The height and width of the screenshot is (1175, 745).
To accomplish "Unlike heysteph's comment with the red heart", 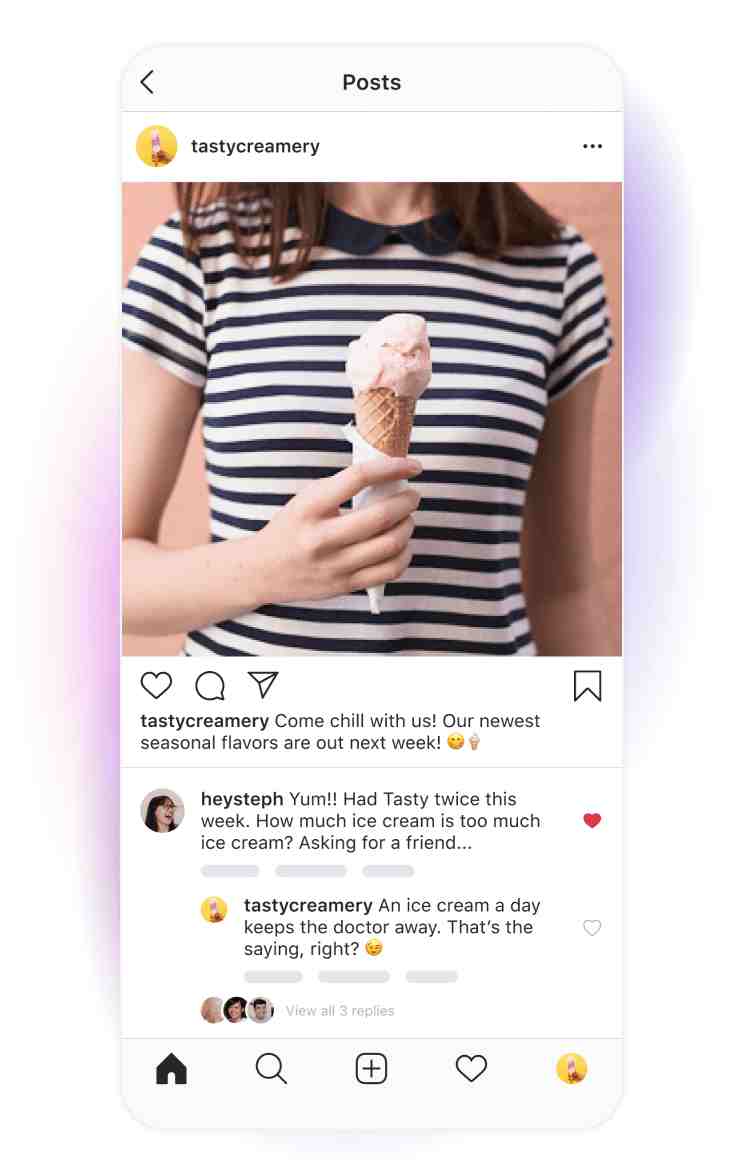I will click(592, 820).
